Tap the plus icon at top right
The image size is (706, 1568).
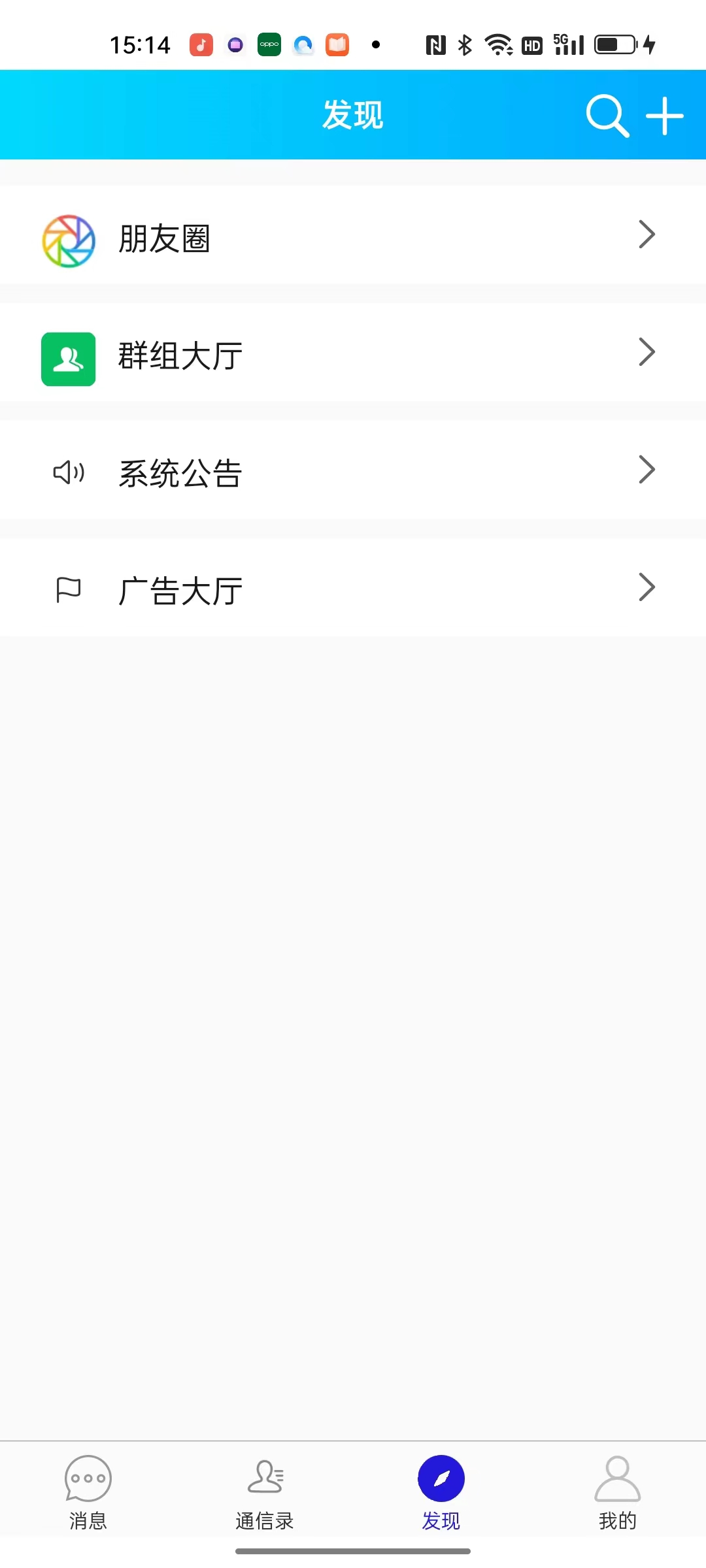pos(663,115)
